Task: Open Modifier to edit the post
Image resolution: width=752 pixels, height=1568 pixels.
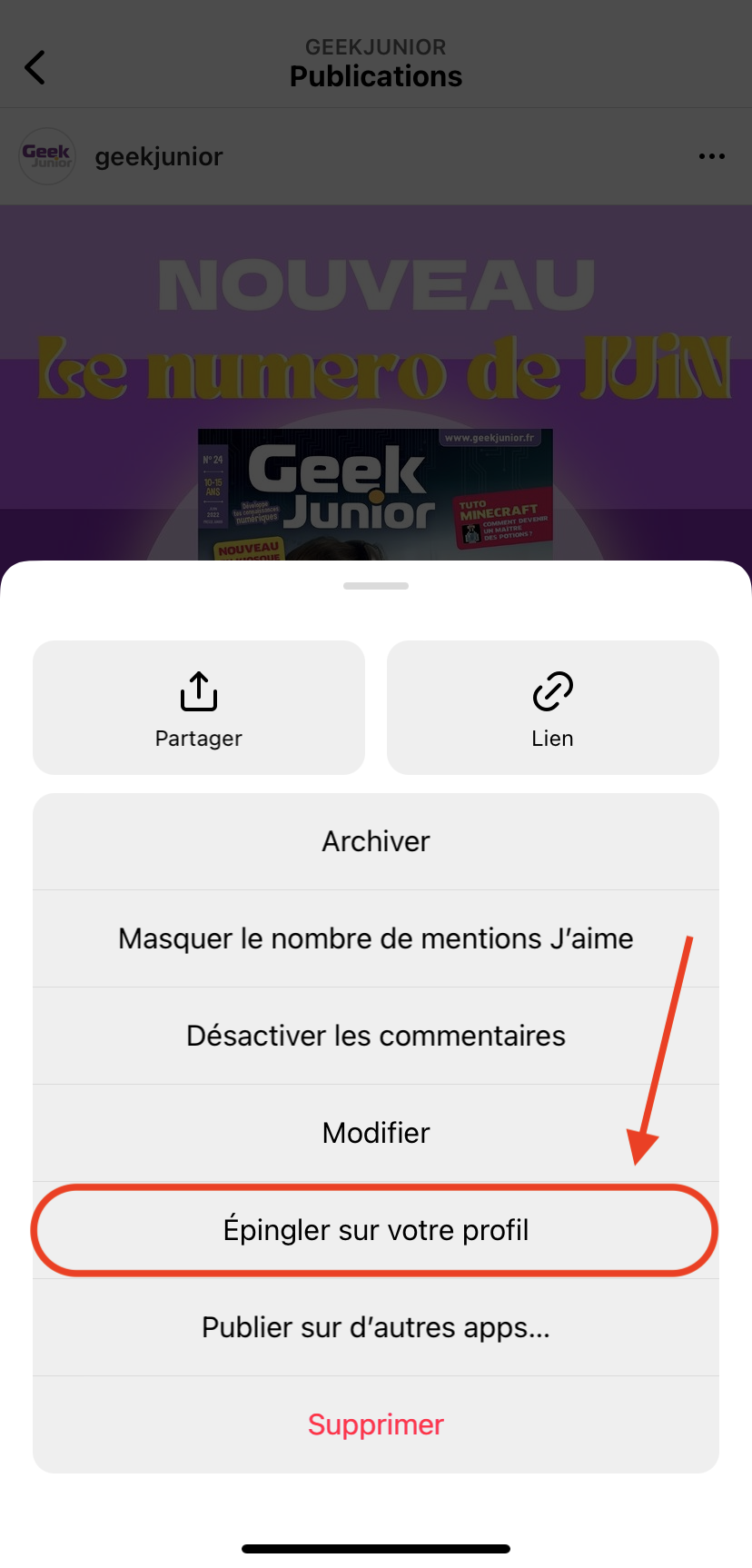Action: tap(376, 1133)
